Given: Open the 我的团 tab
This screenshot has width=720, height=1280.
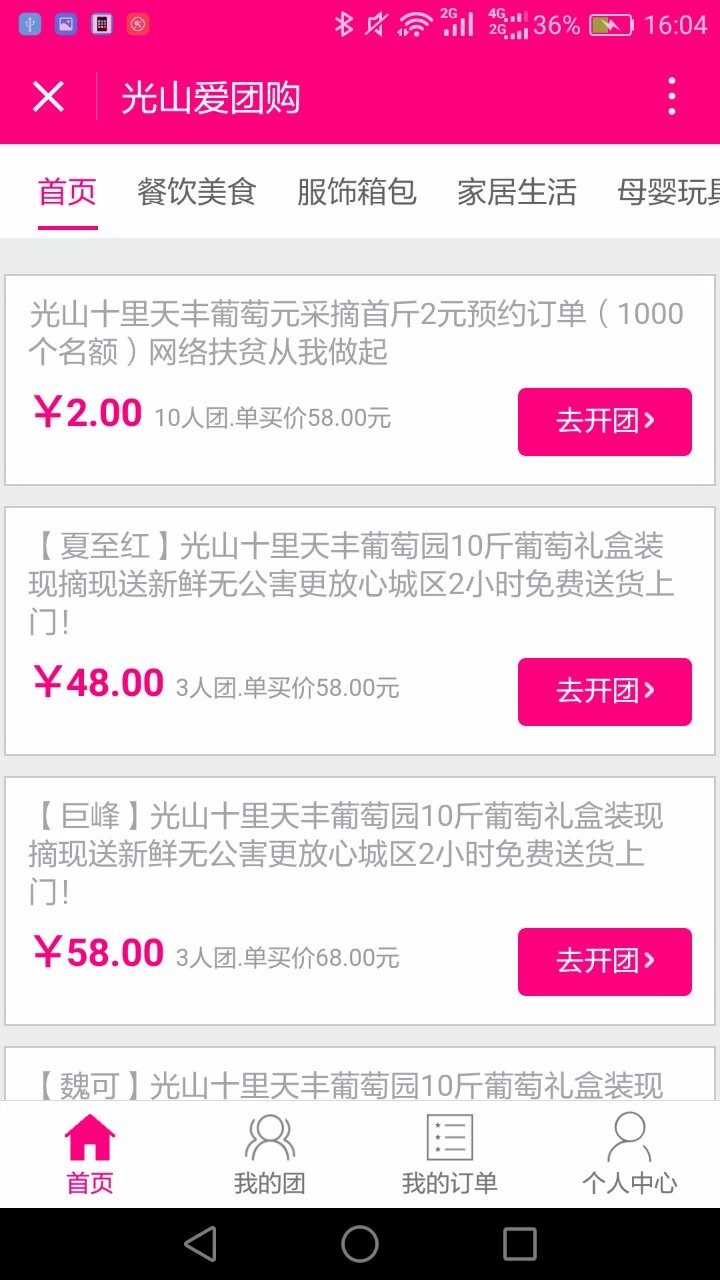Looking at the screenshot, I should [270, 1154].
